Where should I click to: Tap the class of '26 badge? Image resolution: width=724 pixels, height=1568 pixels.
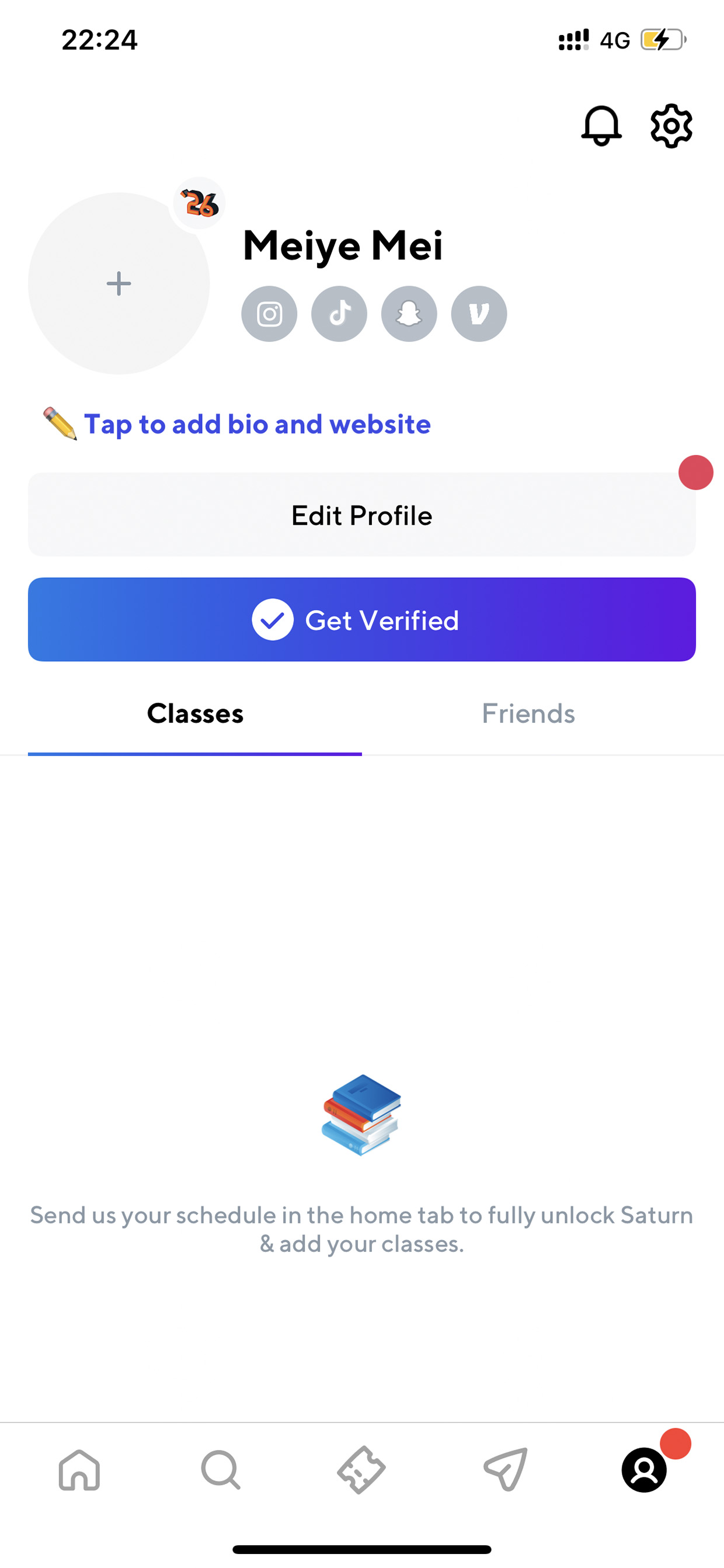coord(200,203)
